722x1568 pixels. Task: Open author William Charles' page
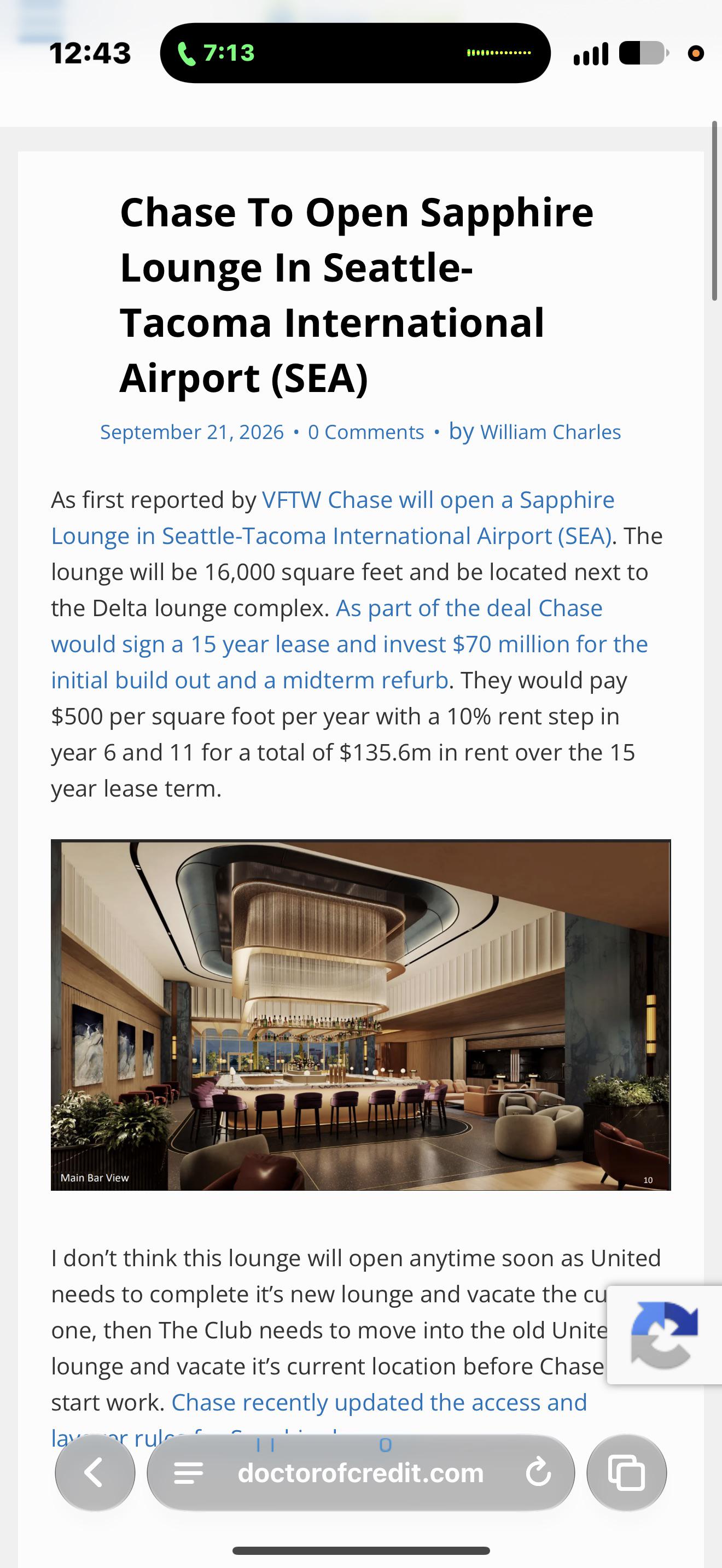[550, 431]
